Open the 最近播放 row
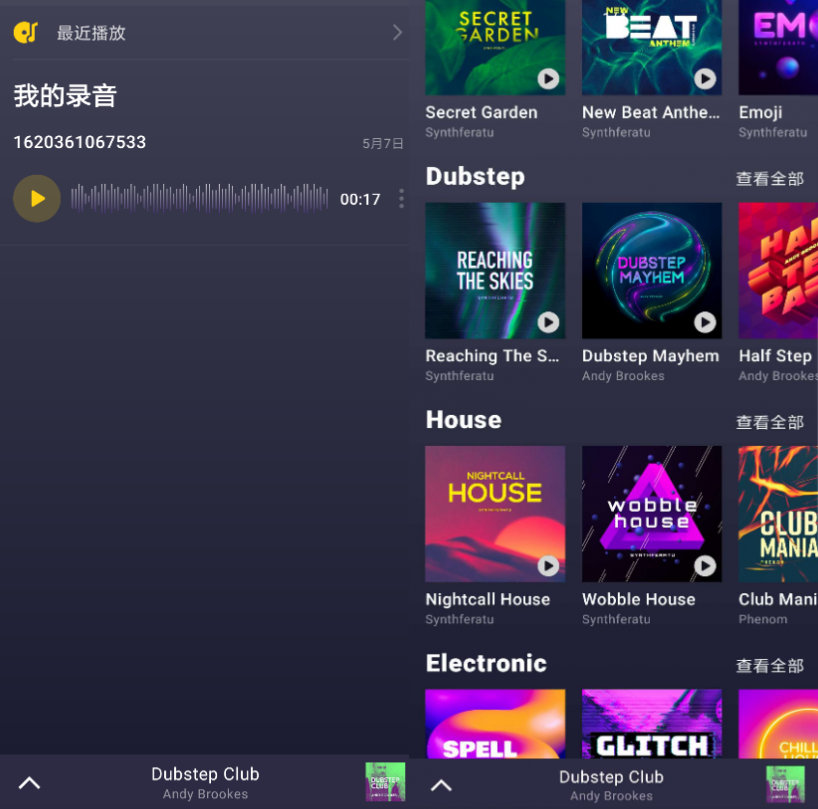The height and width of the screenshot is (809, 818). coord(205,33)
